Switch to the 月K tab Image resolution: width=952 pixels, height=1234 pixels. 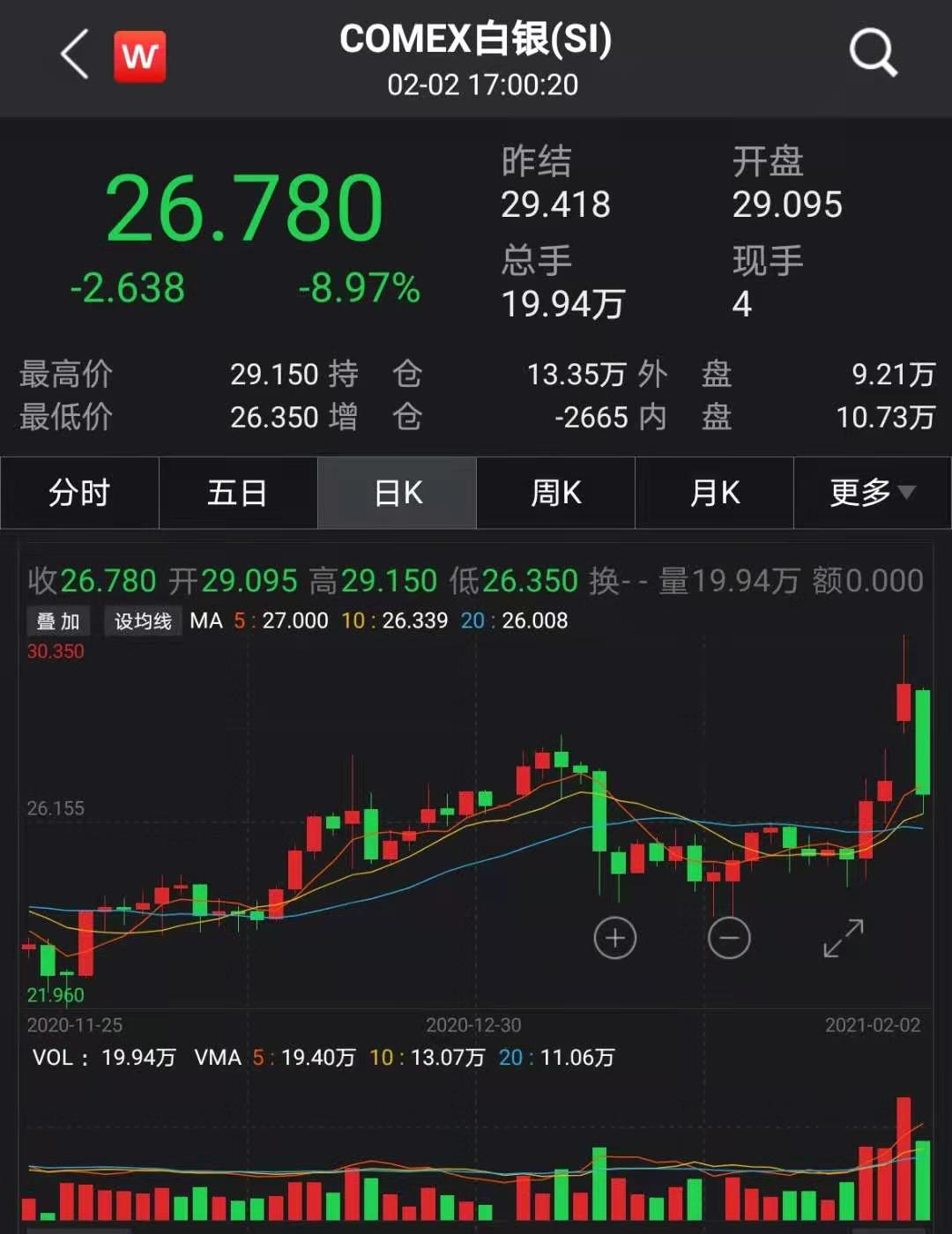click(x=715, y=493)
